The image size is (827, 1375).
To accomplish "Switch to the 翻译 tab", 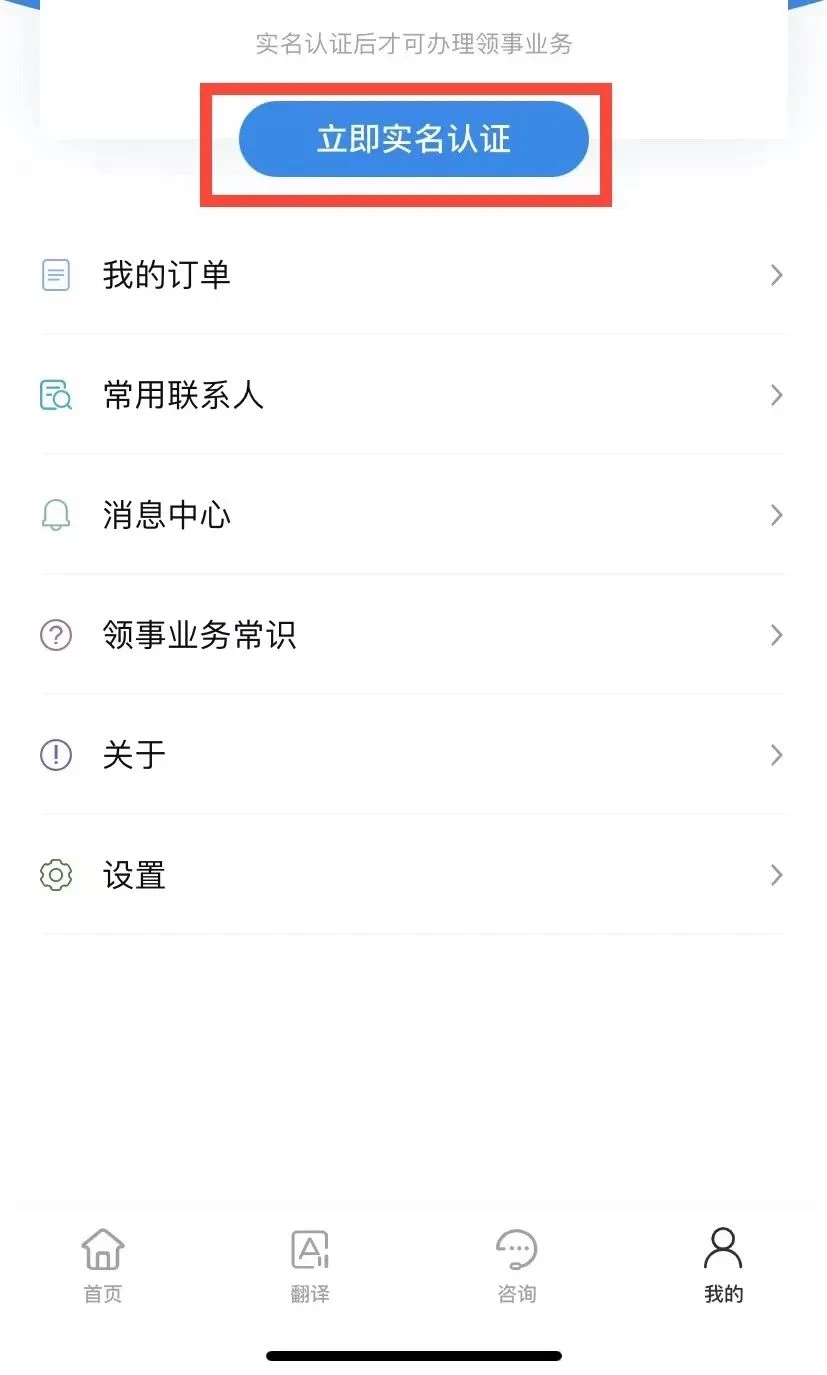I will pyautogui.click(x=310, y=1266).
